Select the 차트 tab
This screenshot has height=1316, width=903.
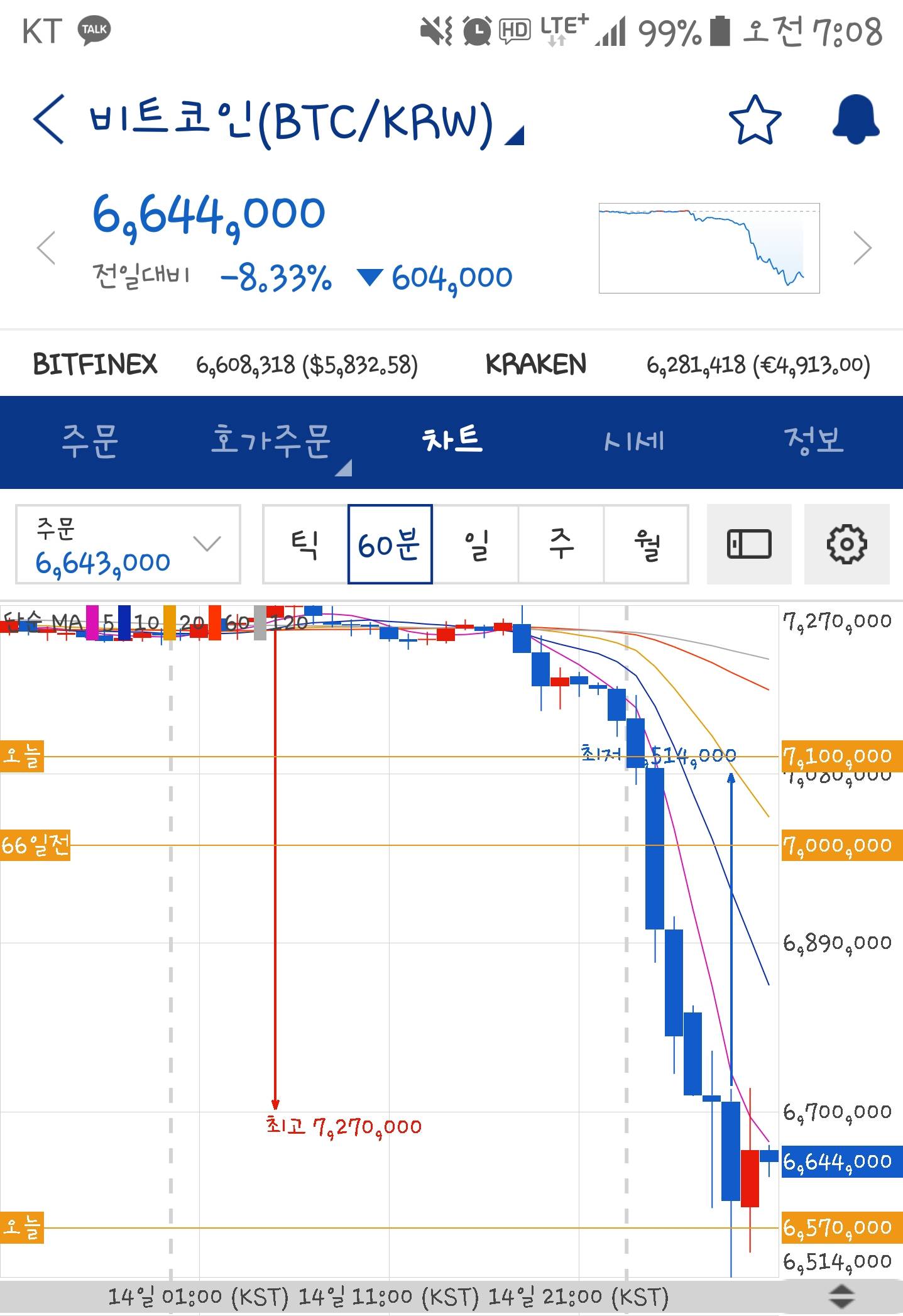point(452,442)
